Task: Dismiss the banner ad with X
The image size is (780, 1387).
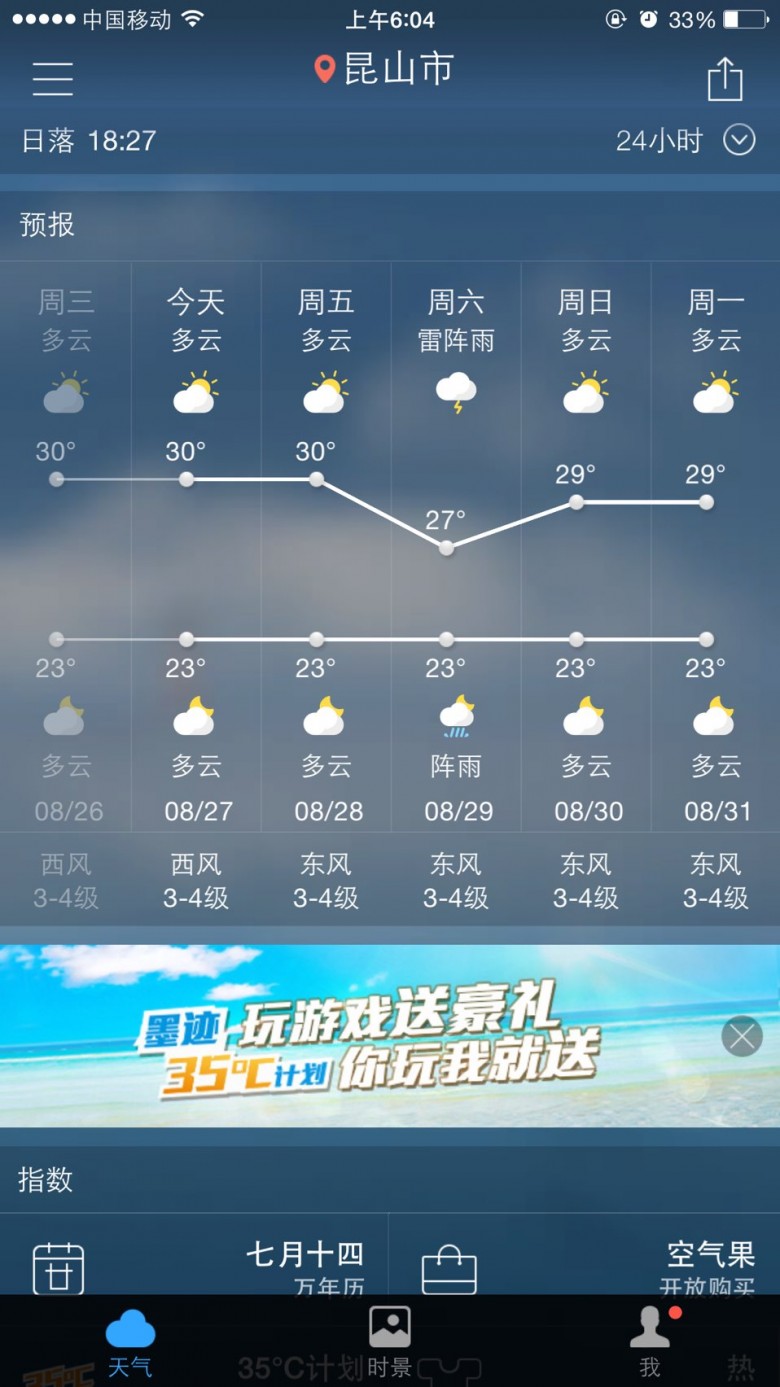Action: point(742,1037)
